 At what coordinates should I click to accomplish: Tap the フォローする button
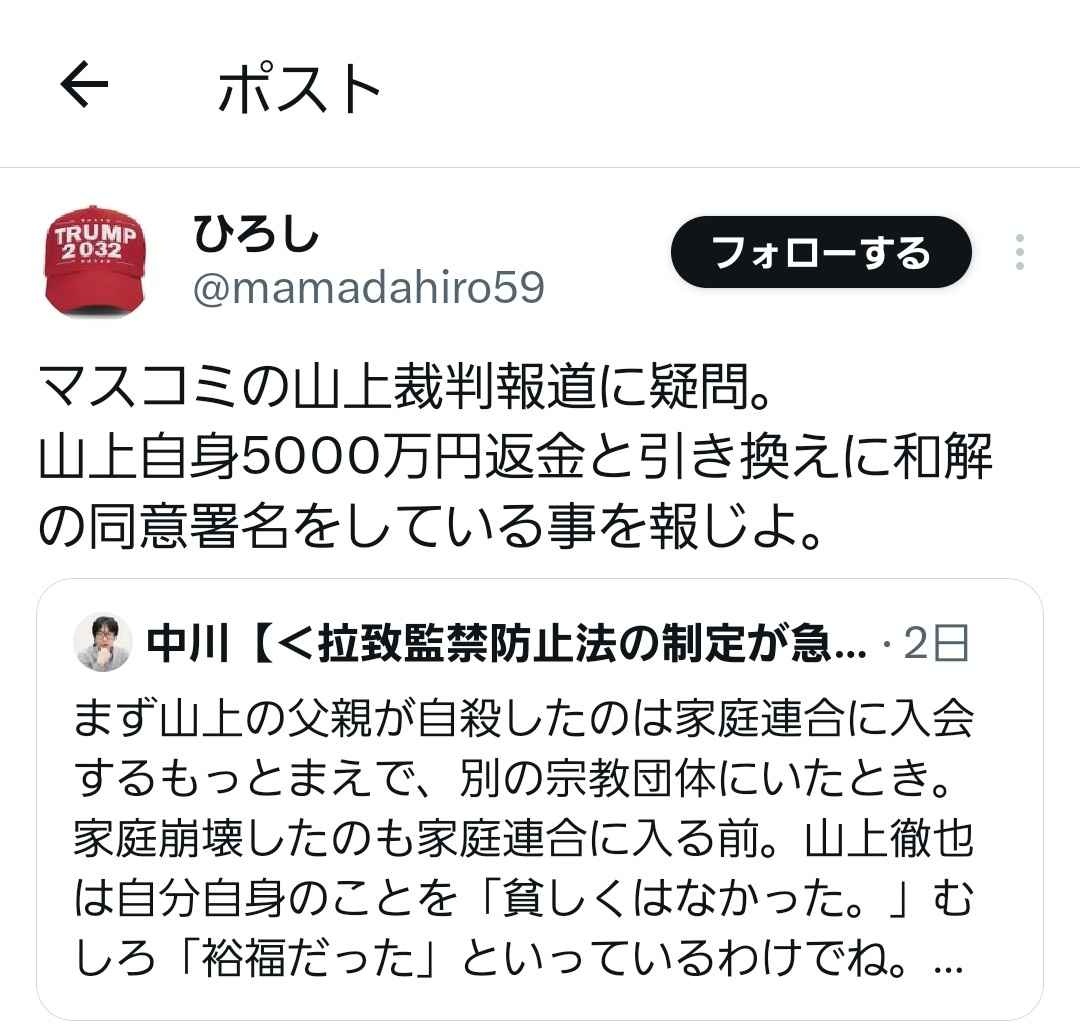click(x=820, y=252)
